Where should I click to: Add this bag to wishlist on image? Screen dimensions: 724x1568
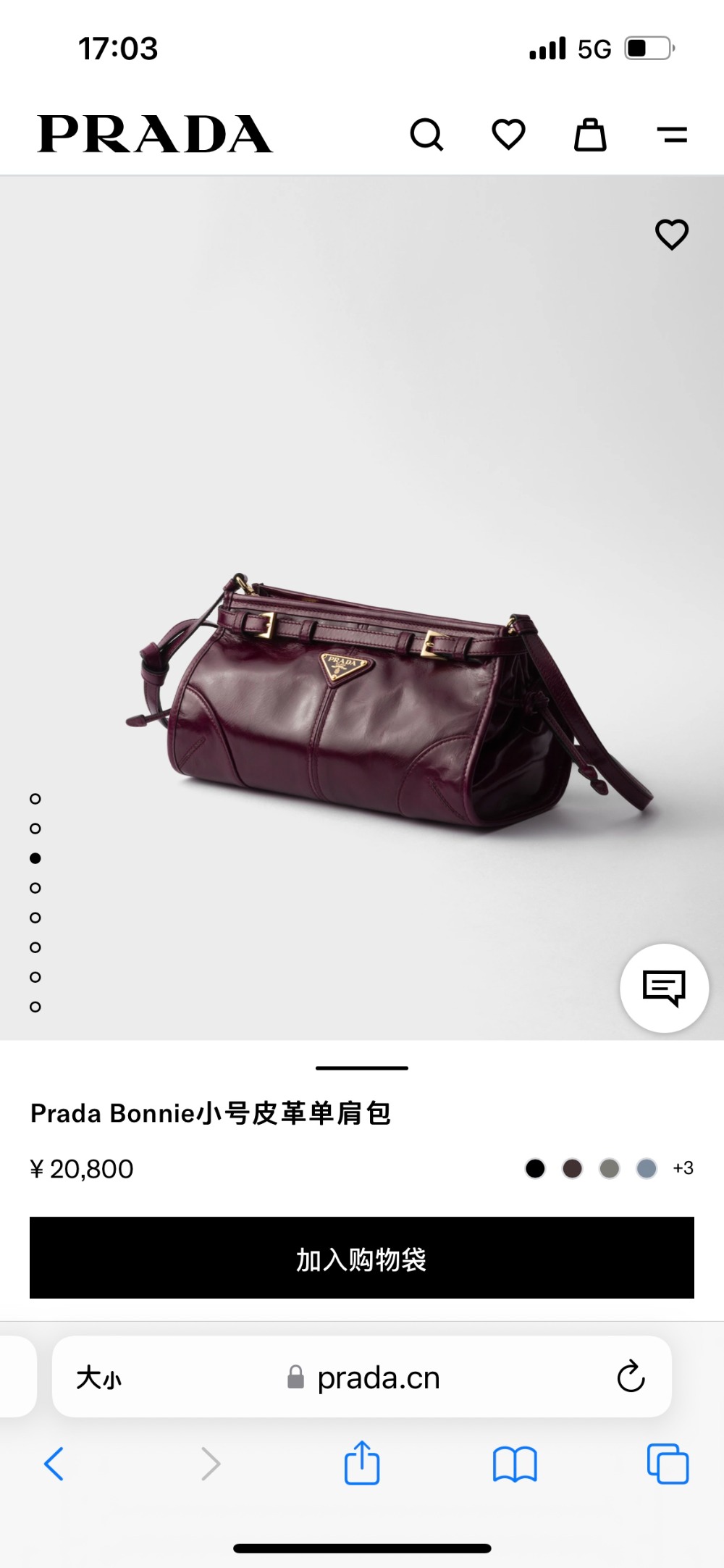pos(671,235)
